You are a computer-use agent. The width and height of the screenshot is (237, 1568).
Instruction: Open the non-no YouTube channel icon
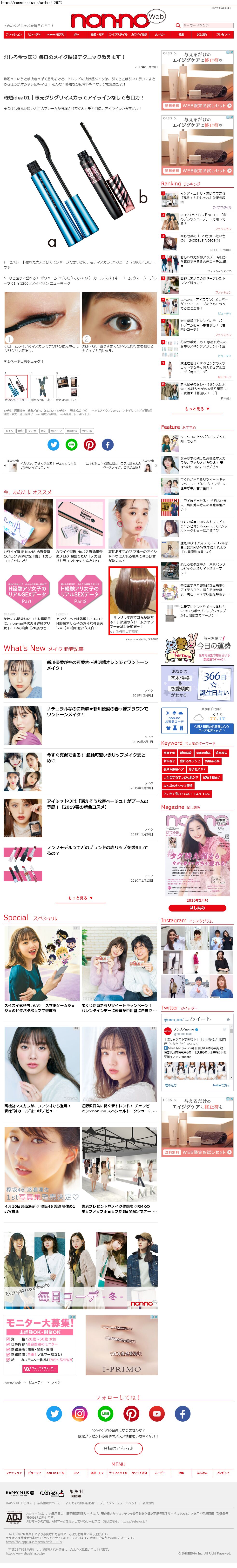coord(156,1413)
